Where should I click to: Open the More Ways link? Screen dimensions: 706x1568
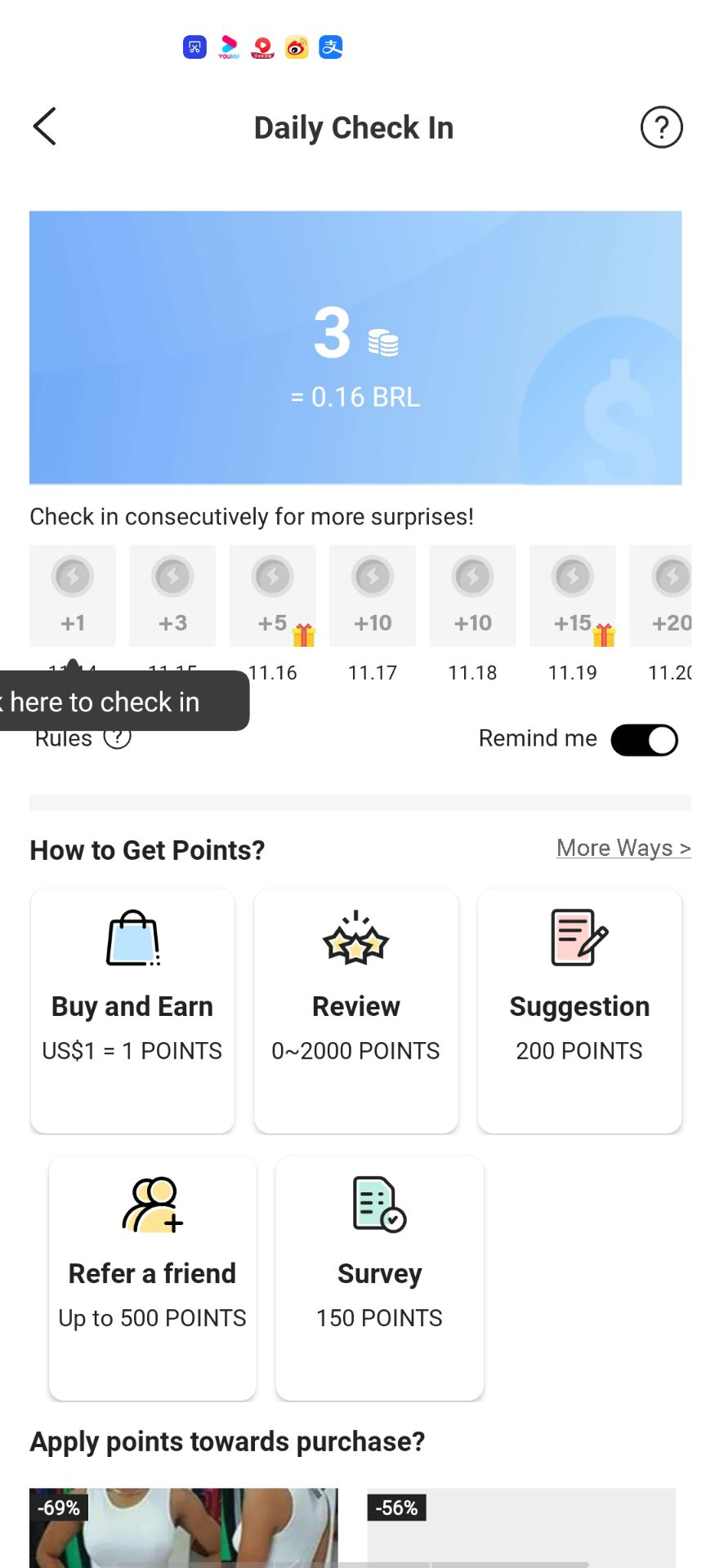[x=623, y=849]
